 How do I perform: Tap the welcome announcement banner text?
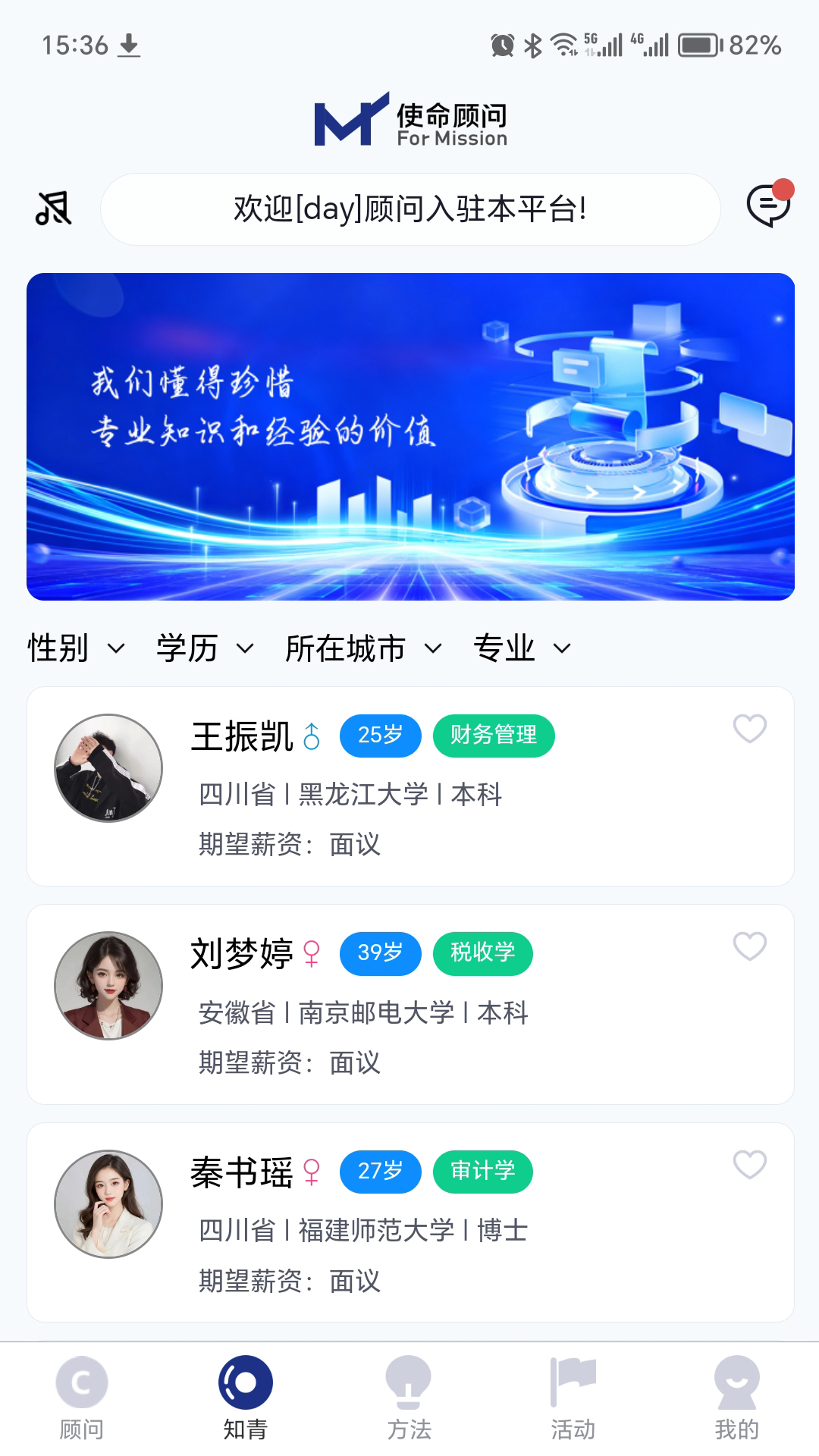pyautogui.click(x=409, y=209)
